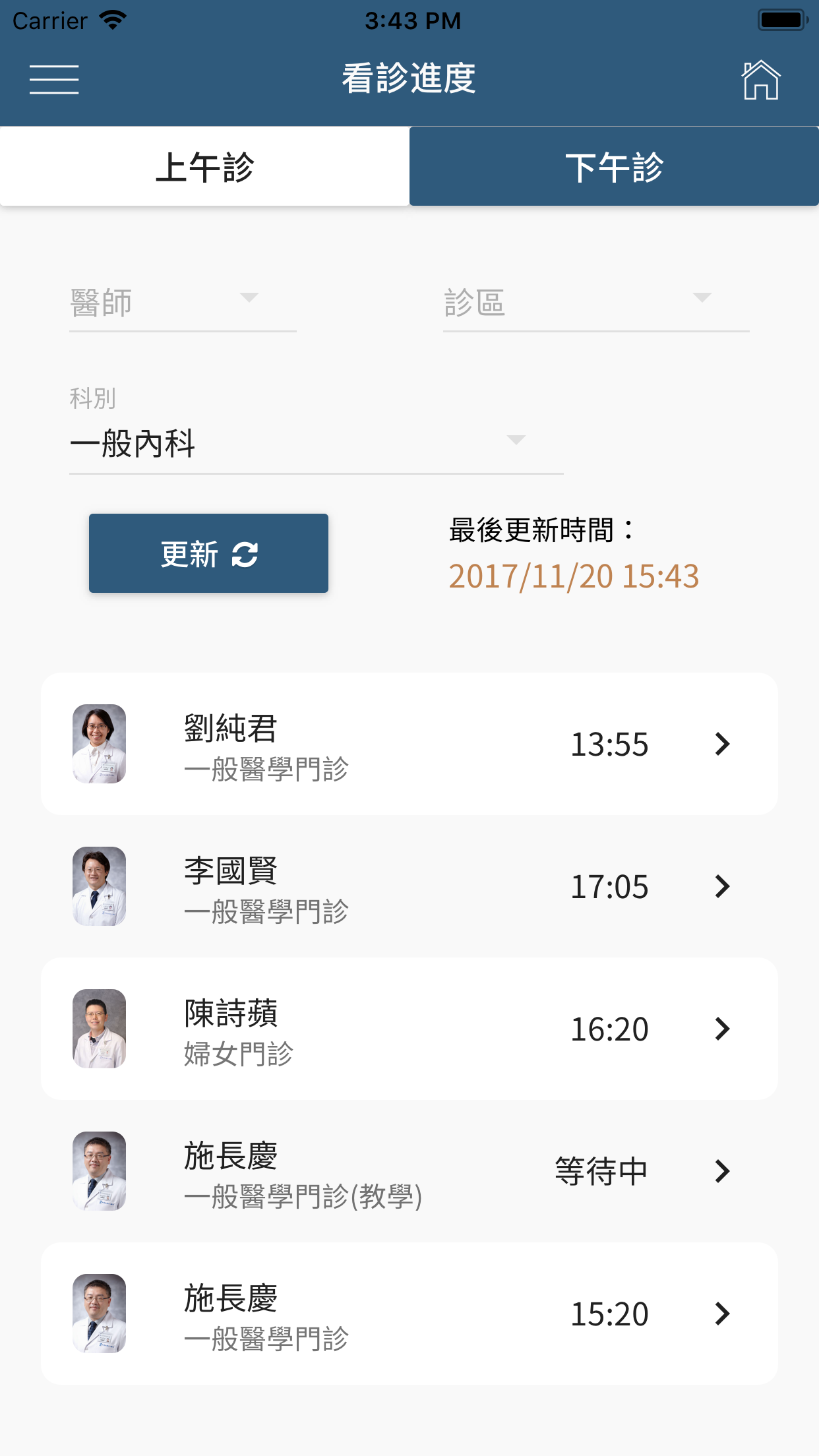Viewport: 819px width, 1456px height.
Task: Open the 科別 dropdown showing 一般內科
Action: (316, 443)
